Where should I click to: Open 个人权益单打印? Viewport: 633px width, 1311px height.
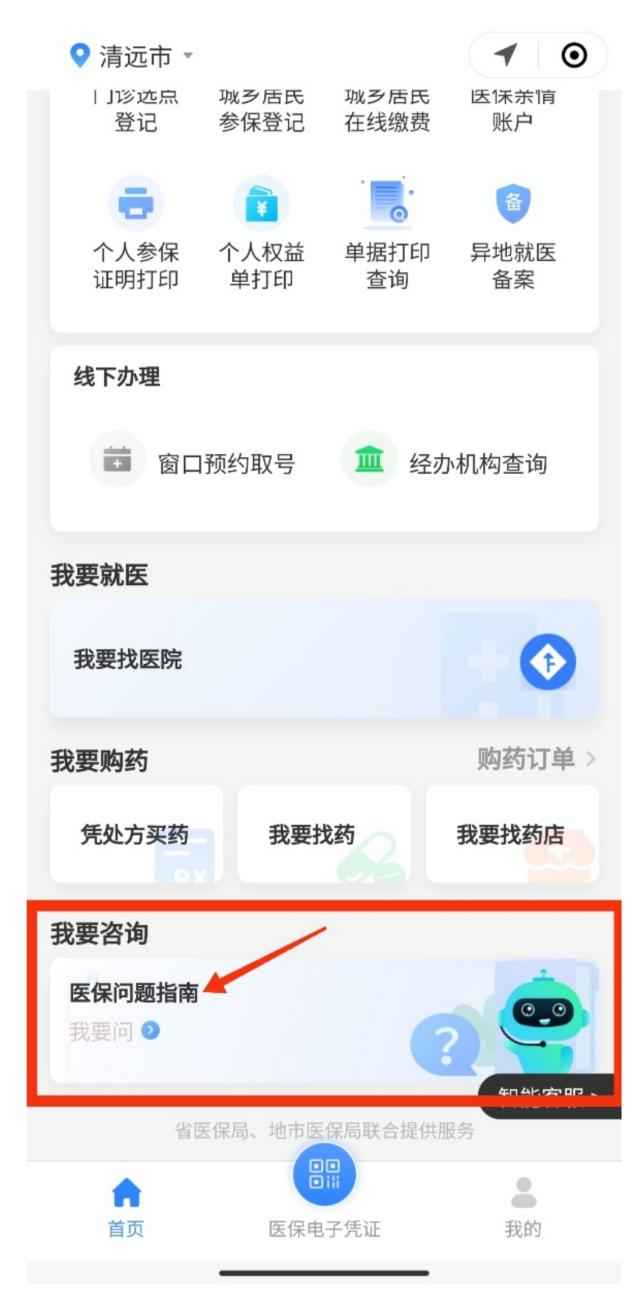pyautogui.click(x=261, y=237)
